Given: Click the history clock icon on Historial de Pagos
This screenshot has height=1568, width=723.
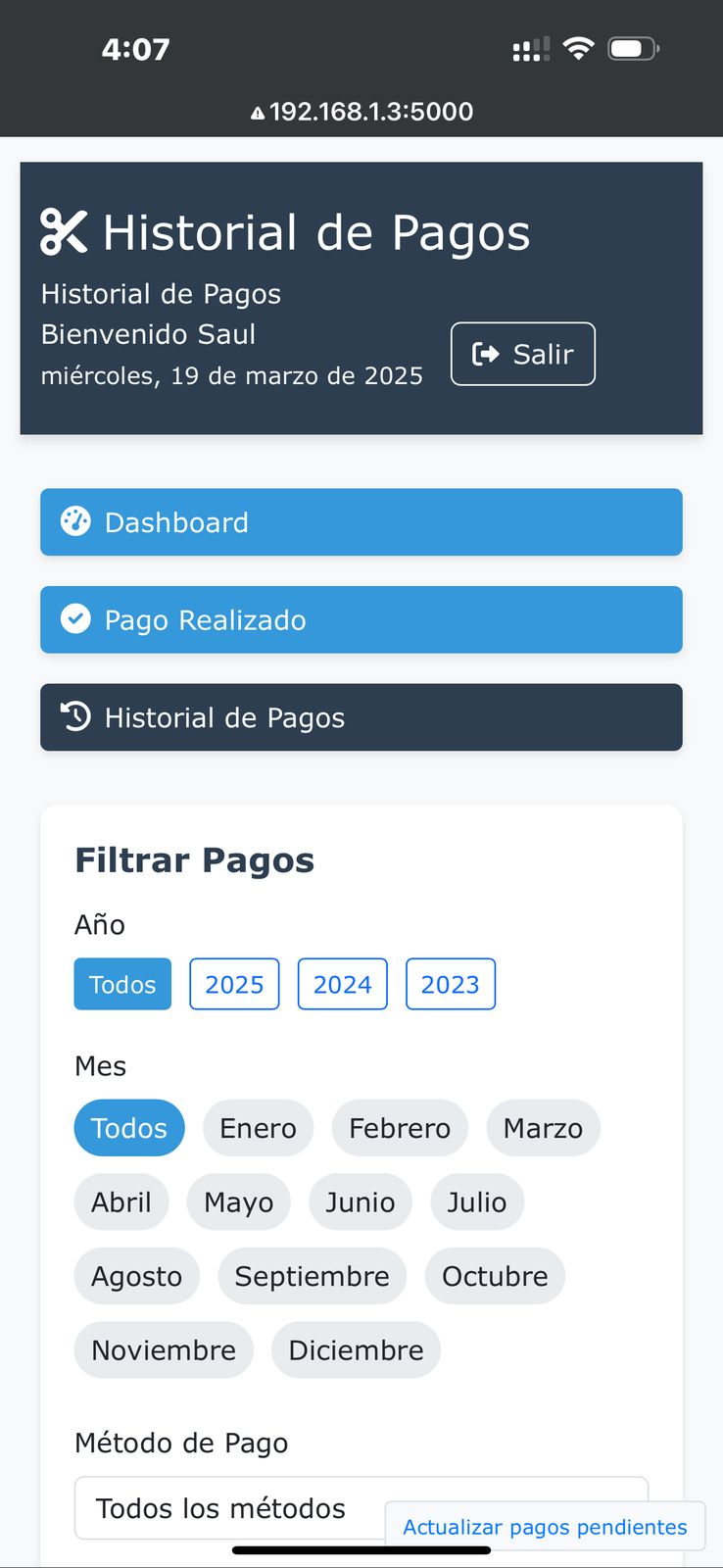Looking at the screenshot, I should tap(75, 717).
